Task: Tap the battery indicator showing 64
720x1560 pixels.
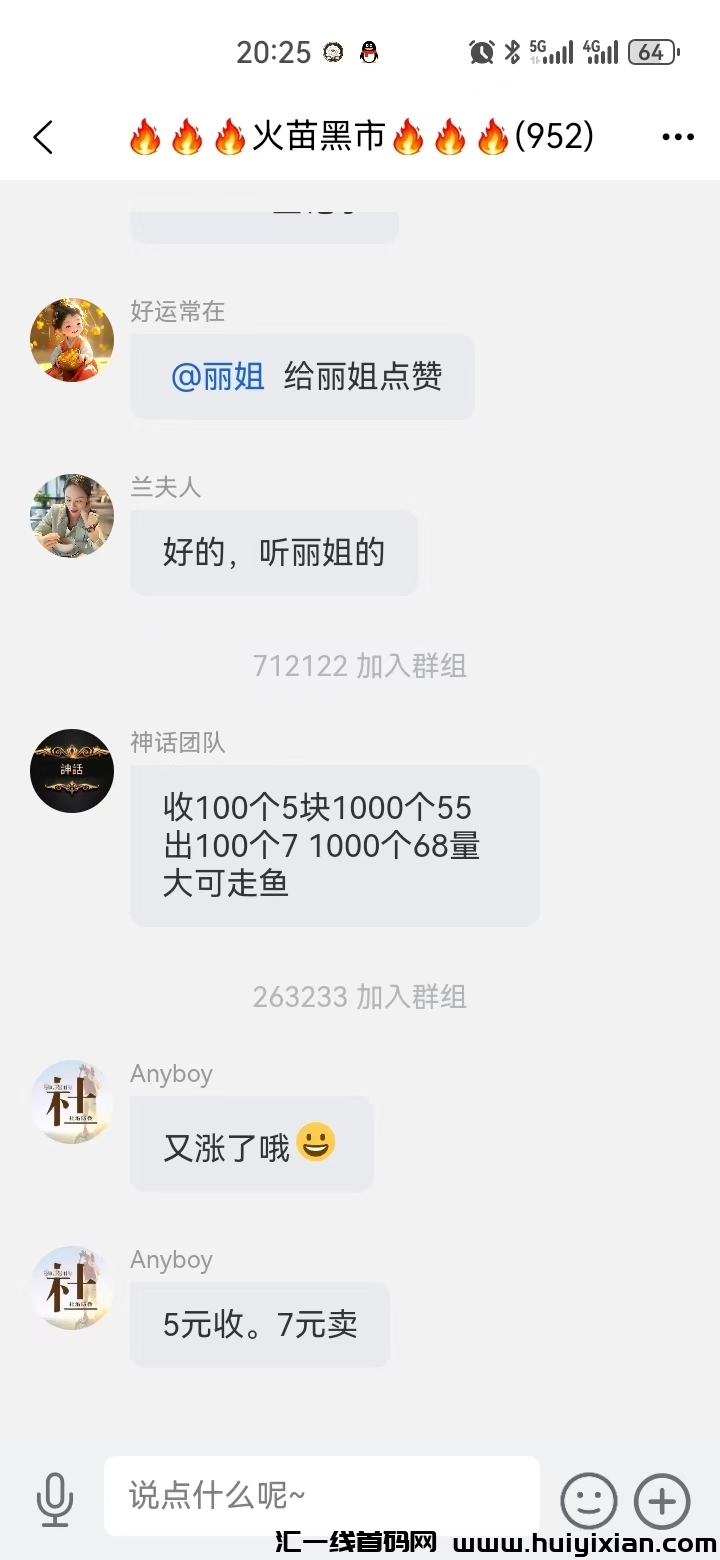Action: point(652,51)
